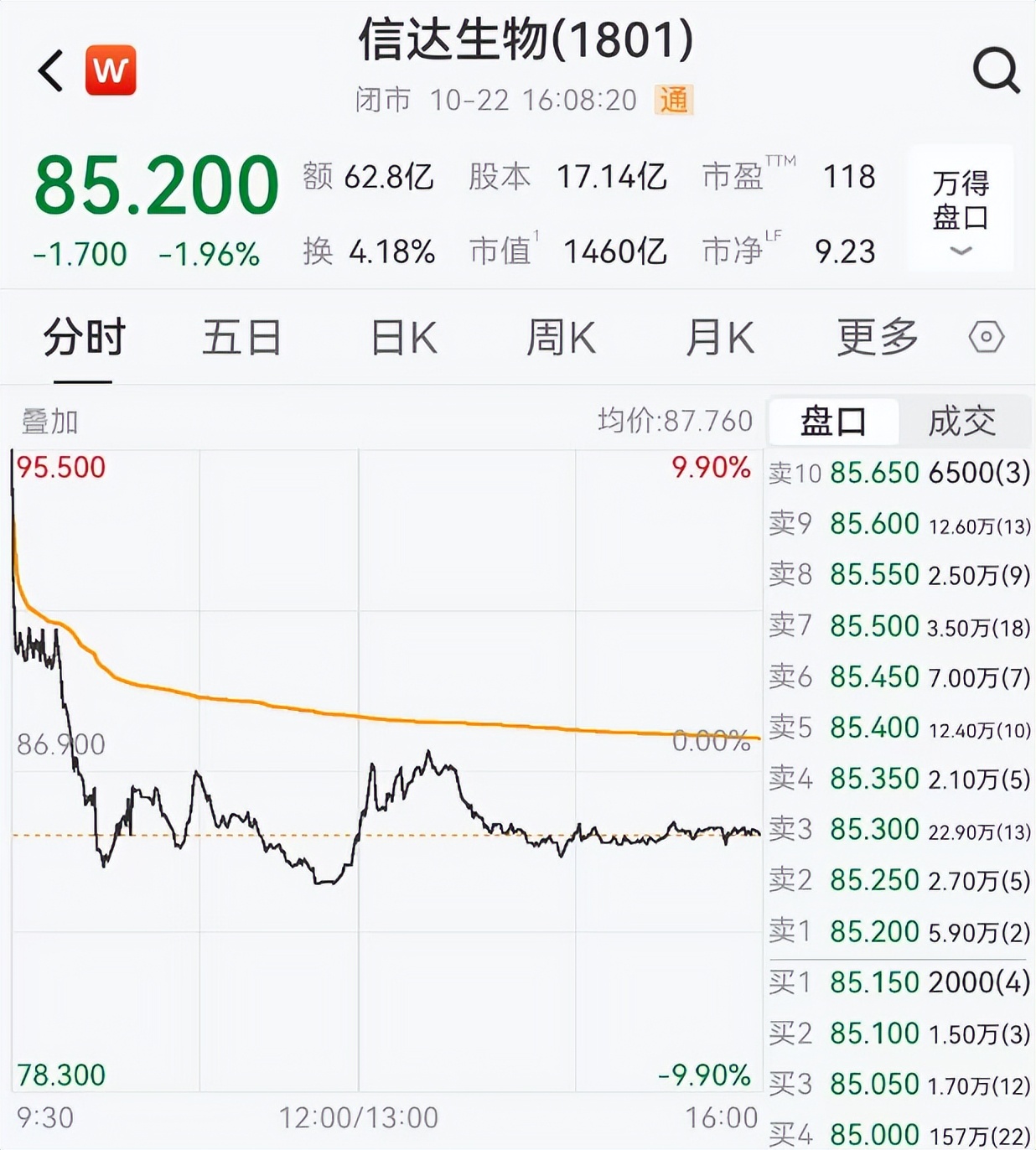Show the 周K chart
Image resolution: width=1036 pixels, height=1150 pixels.
tap(560, 339)
